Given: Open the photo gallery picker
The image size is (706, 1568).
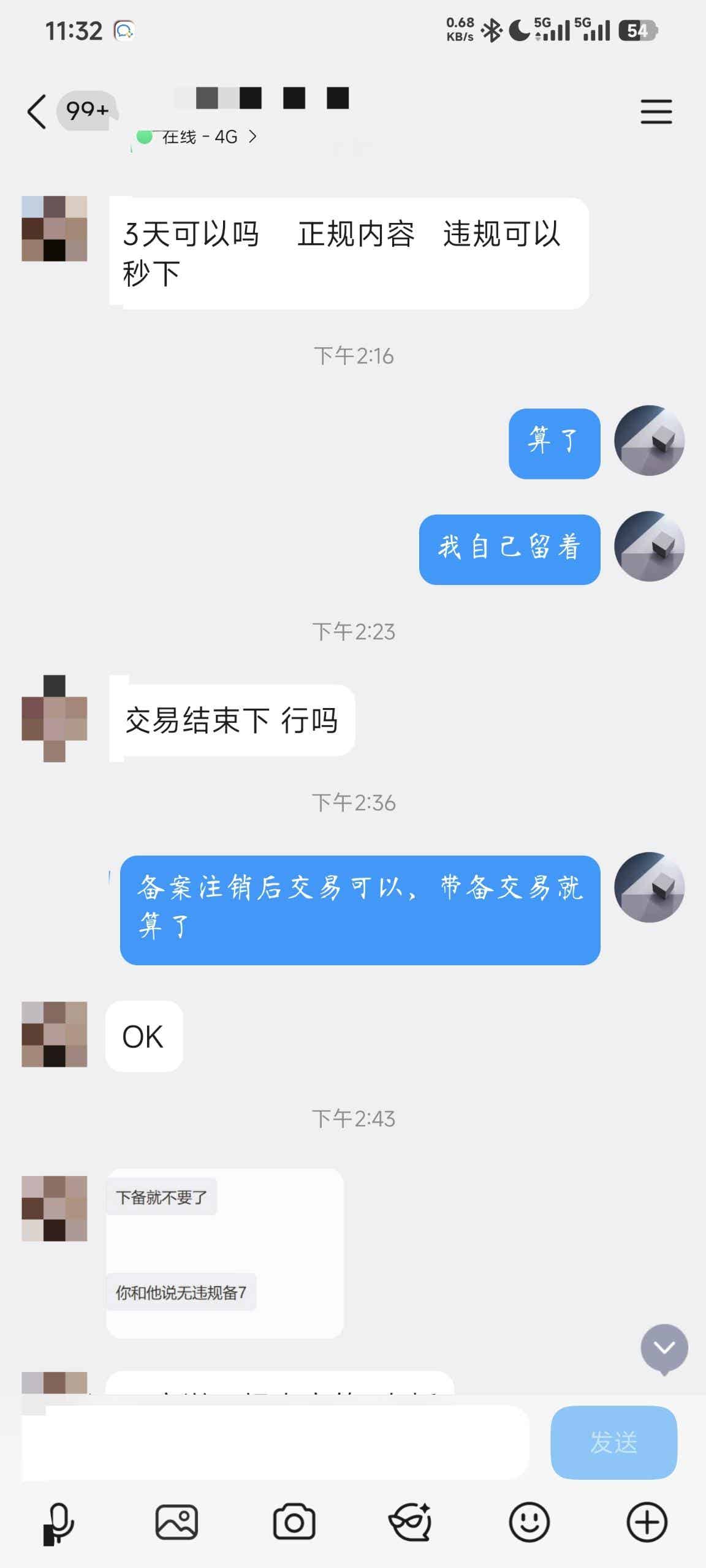Looking at the screenshot, I should click(176, 1523).
